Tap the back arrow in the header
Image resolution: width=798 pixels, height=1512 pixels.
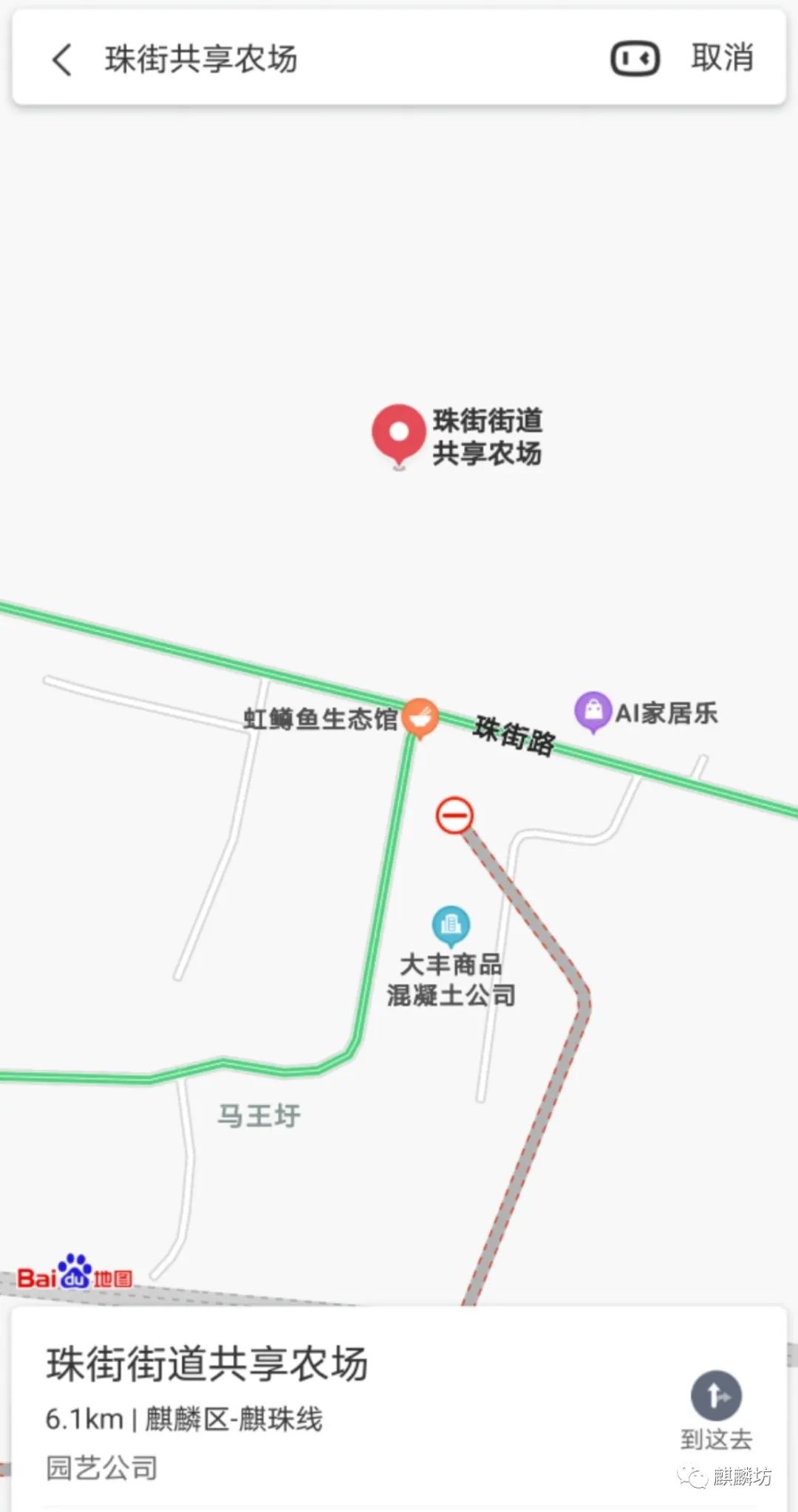[61, 59]
